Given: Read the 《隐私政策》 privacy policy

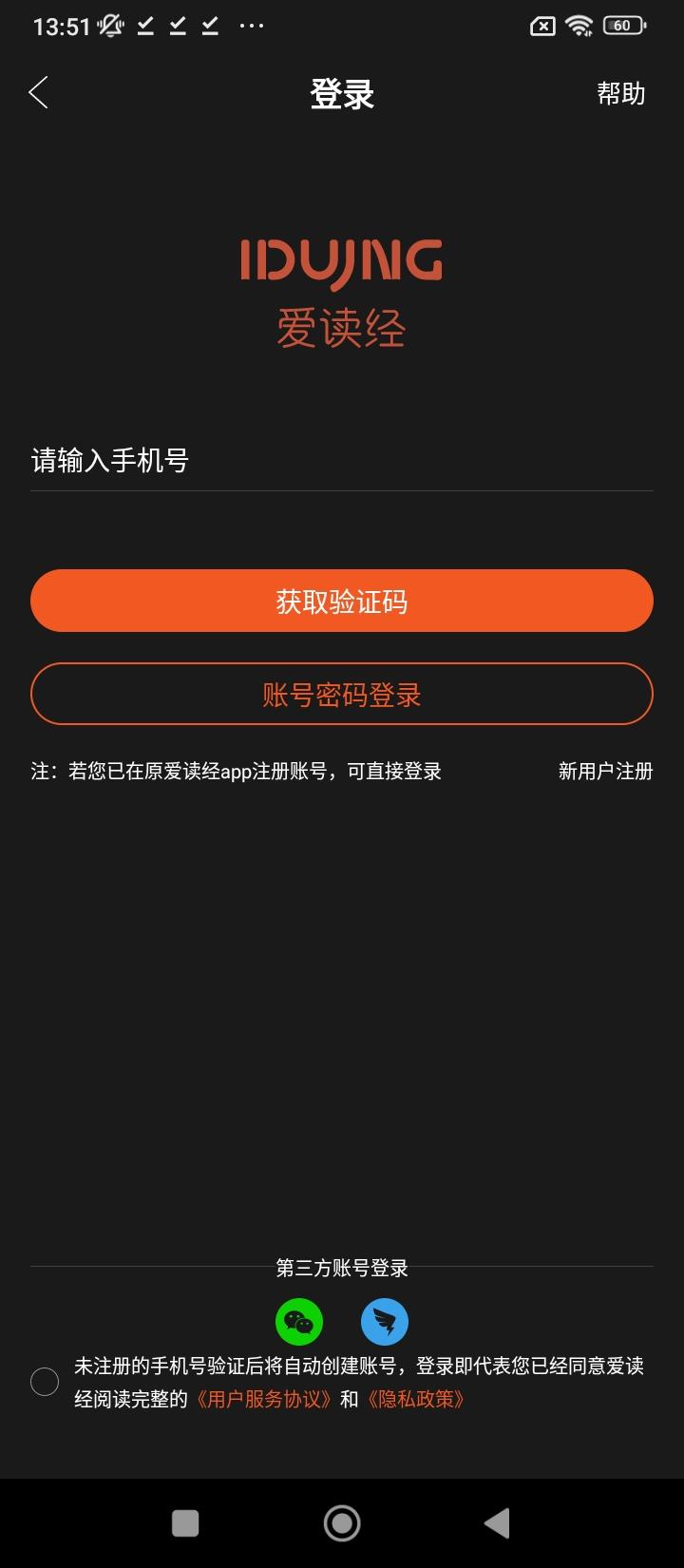Looking at the screenshot, I should [x=415, y=1400].
